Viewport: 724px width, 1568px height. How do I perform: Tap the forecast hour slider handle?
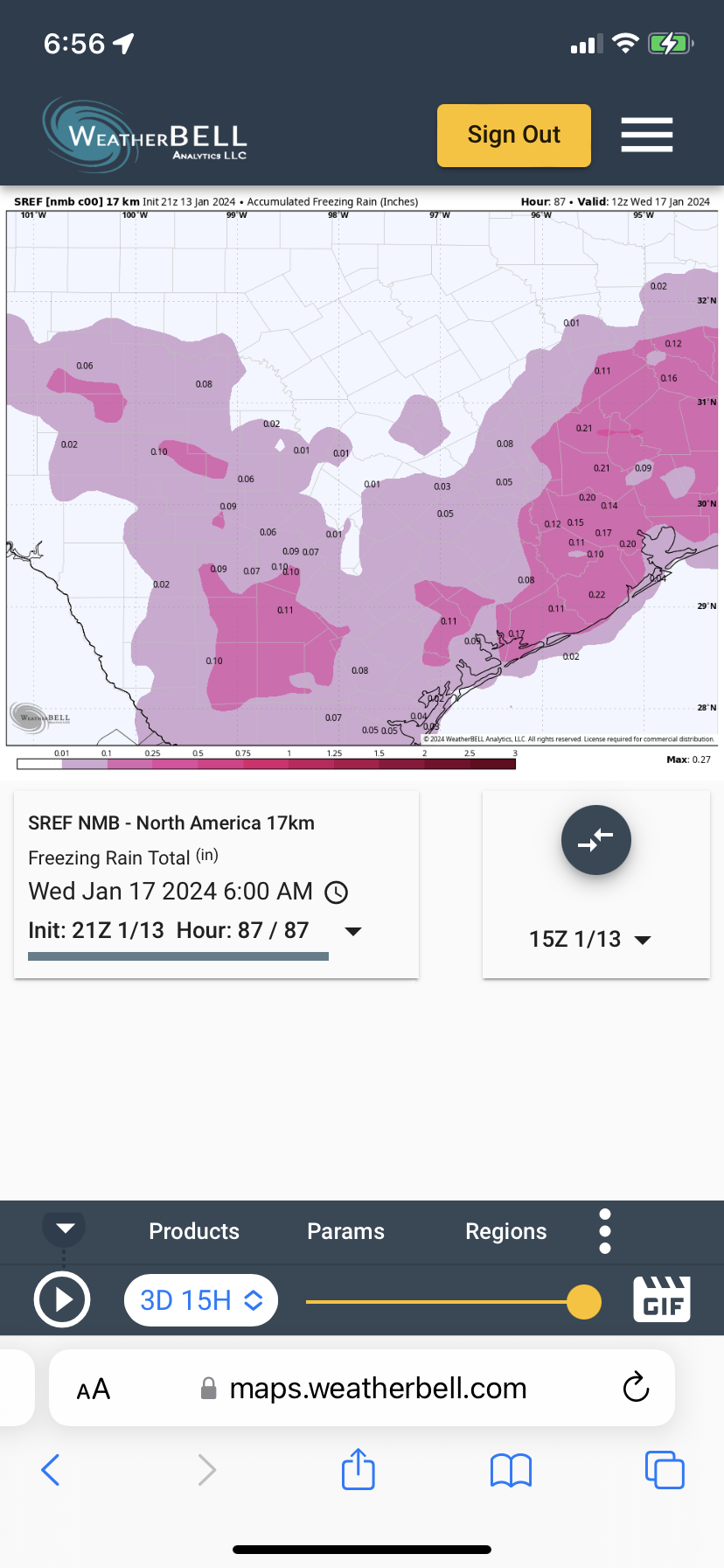584,1301
